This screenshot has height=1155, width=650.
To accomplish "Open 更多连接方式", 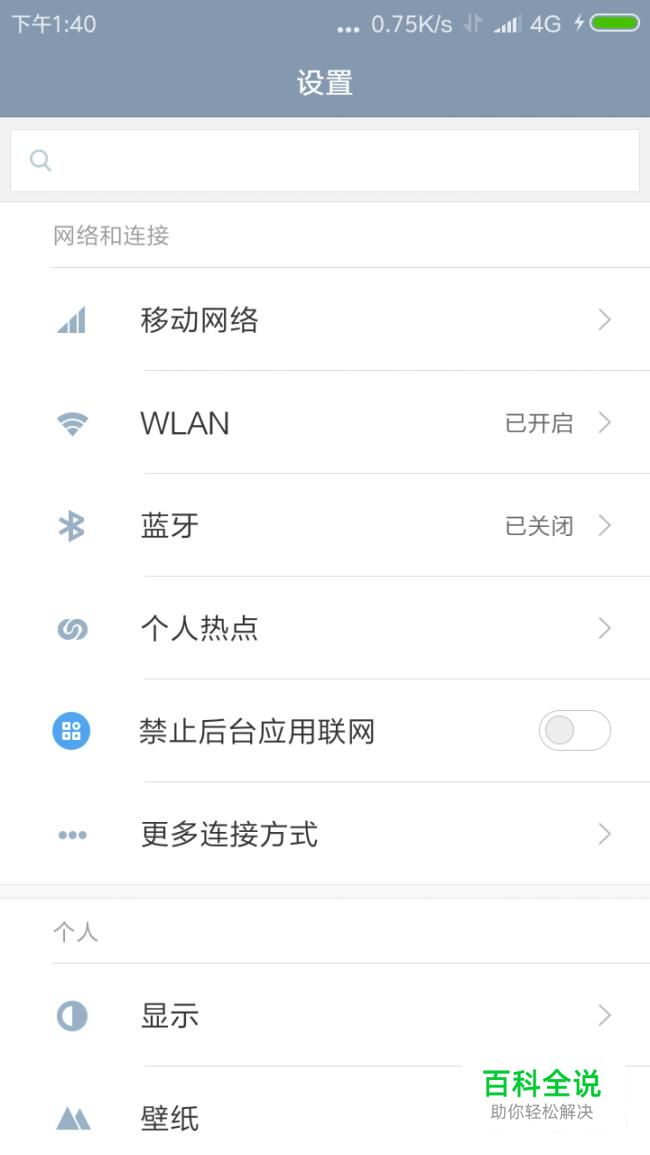I will coord(325,834).
